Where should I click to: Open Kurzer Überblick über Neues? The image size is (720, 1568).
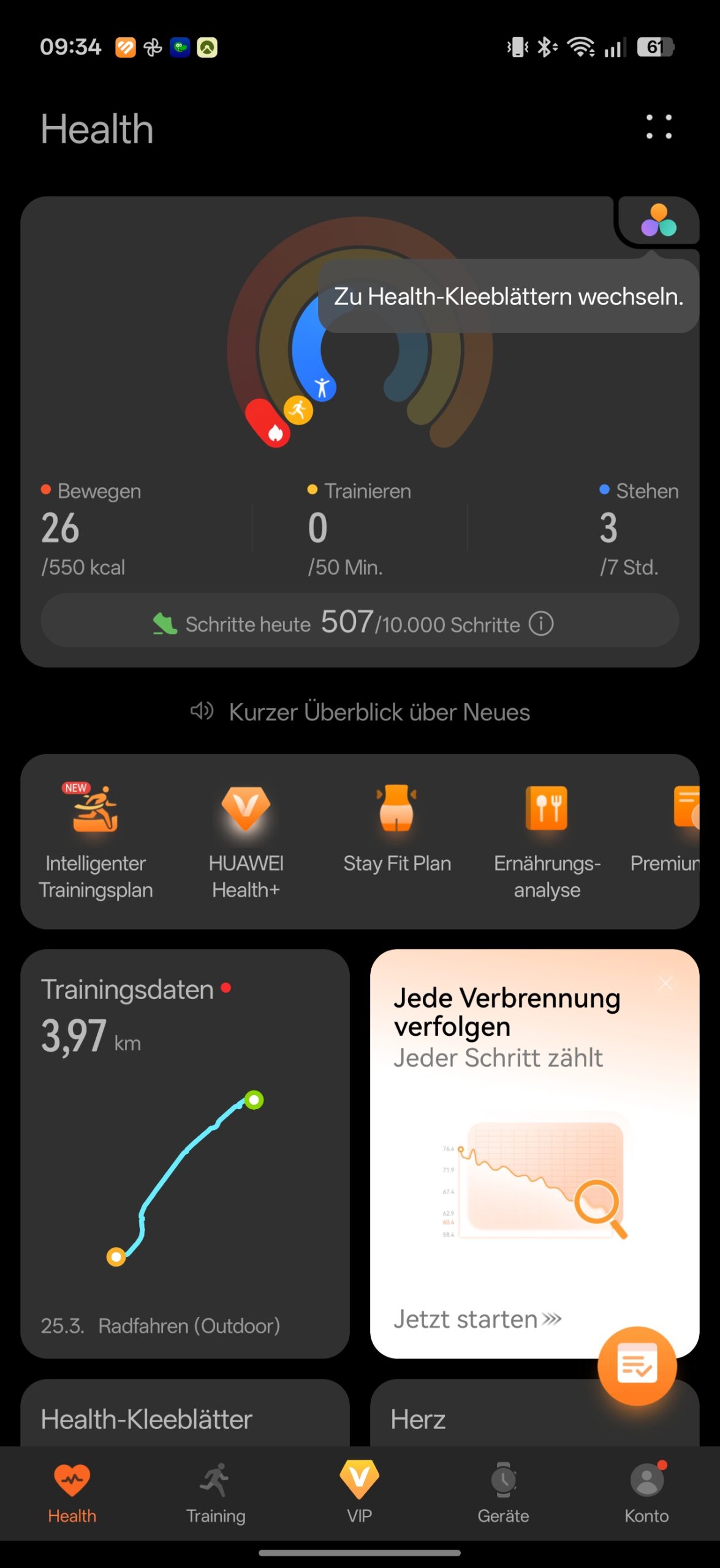(360, 712)
